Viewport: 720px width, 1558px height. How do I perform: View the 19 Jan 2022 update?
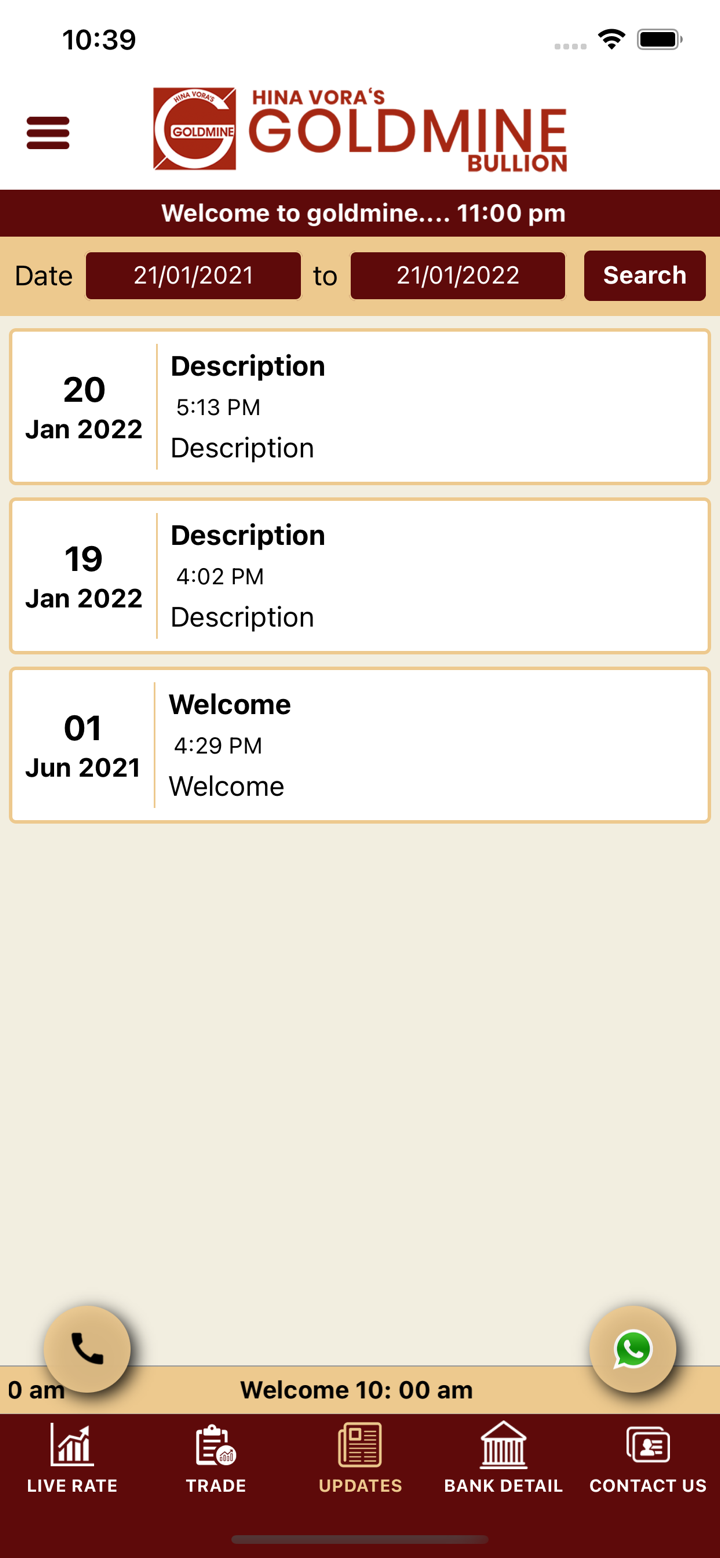360,576
